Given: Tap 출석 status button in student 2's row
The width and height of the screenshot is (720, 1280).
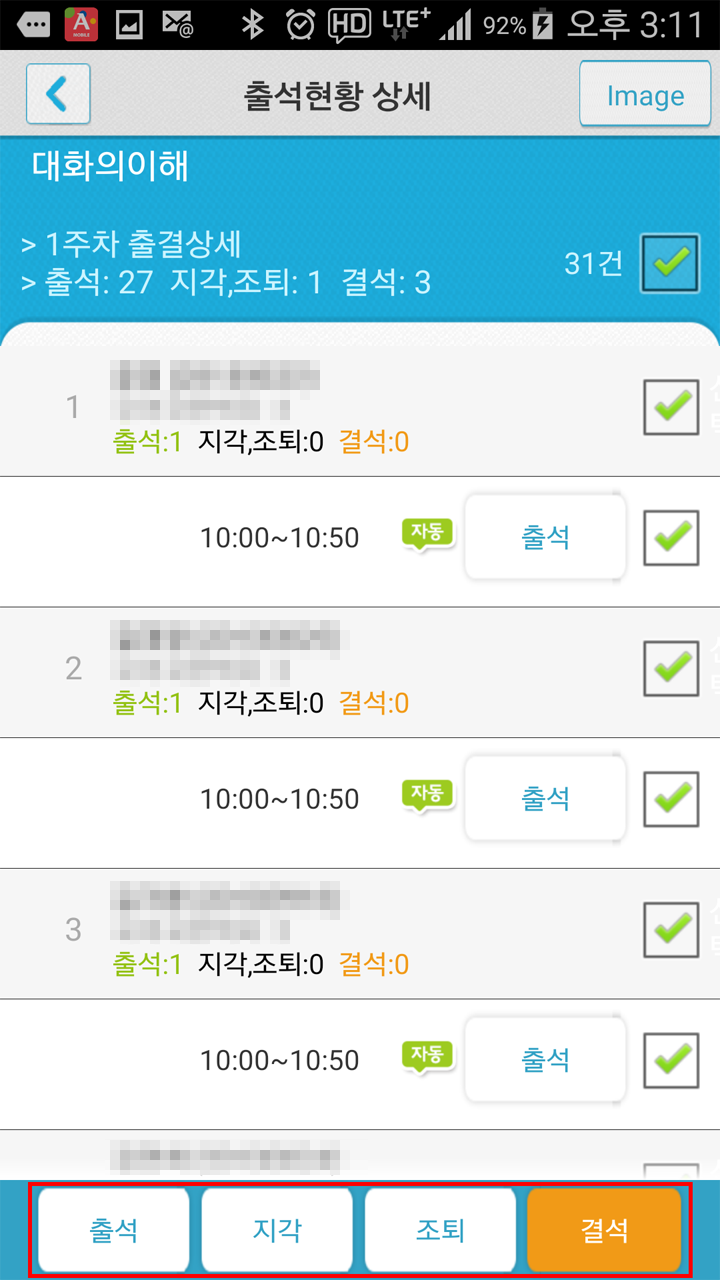Looking at the screenshot, I should [545, 798].
